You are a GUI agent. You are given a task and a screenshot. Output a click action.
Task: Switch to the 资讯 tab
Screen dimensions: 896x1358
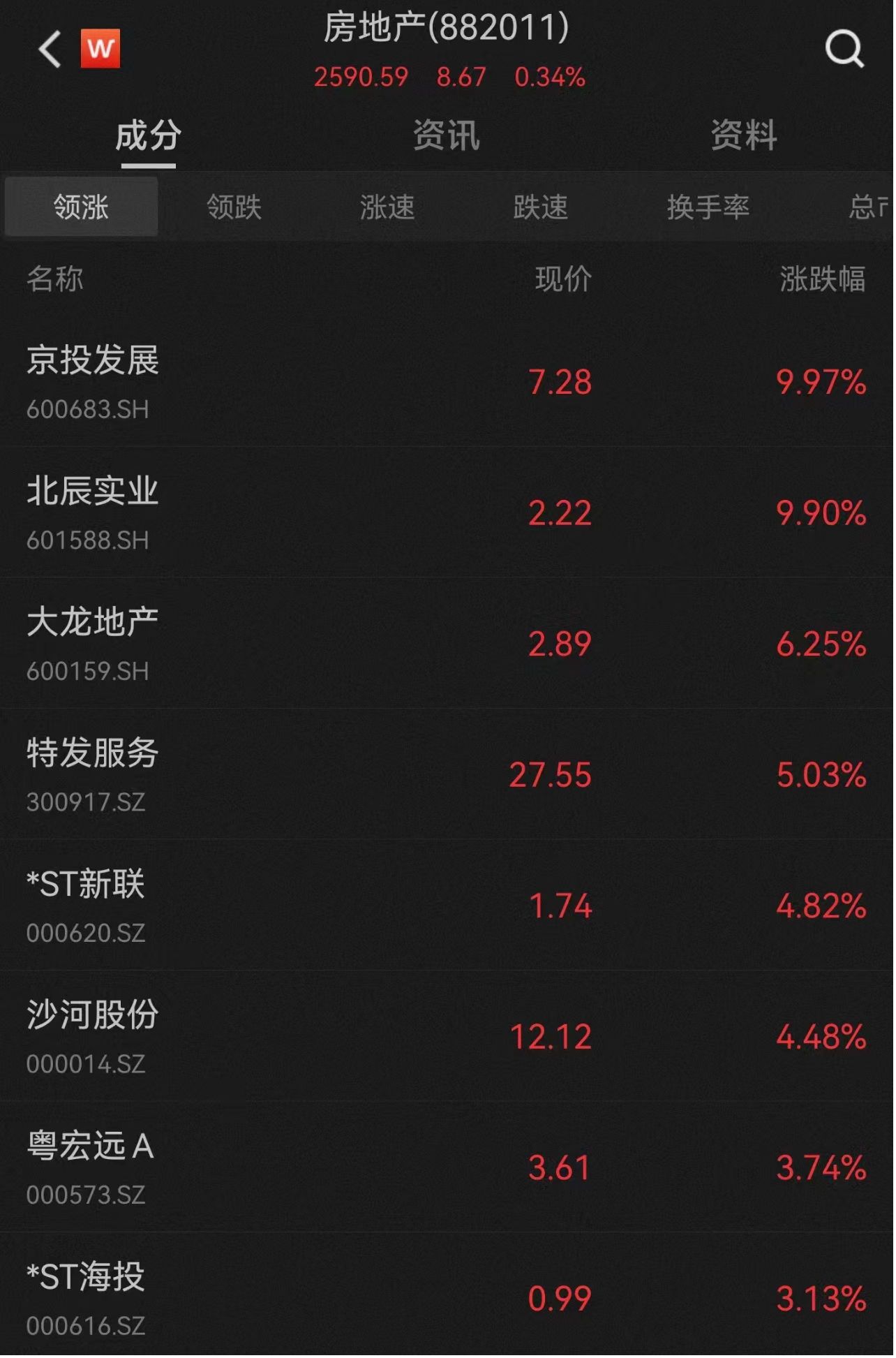pyautogui.click(x=447, y=135)
